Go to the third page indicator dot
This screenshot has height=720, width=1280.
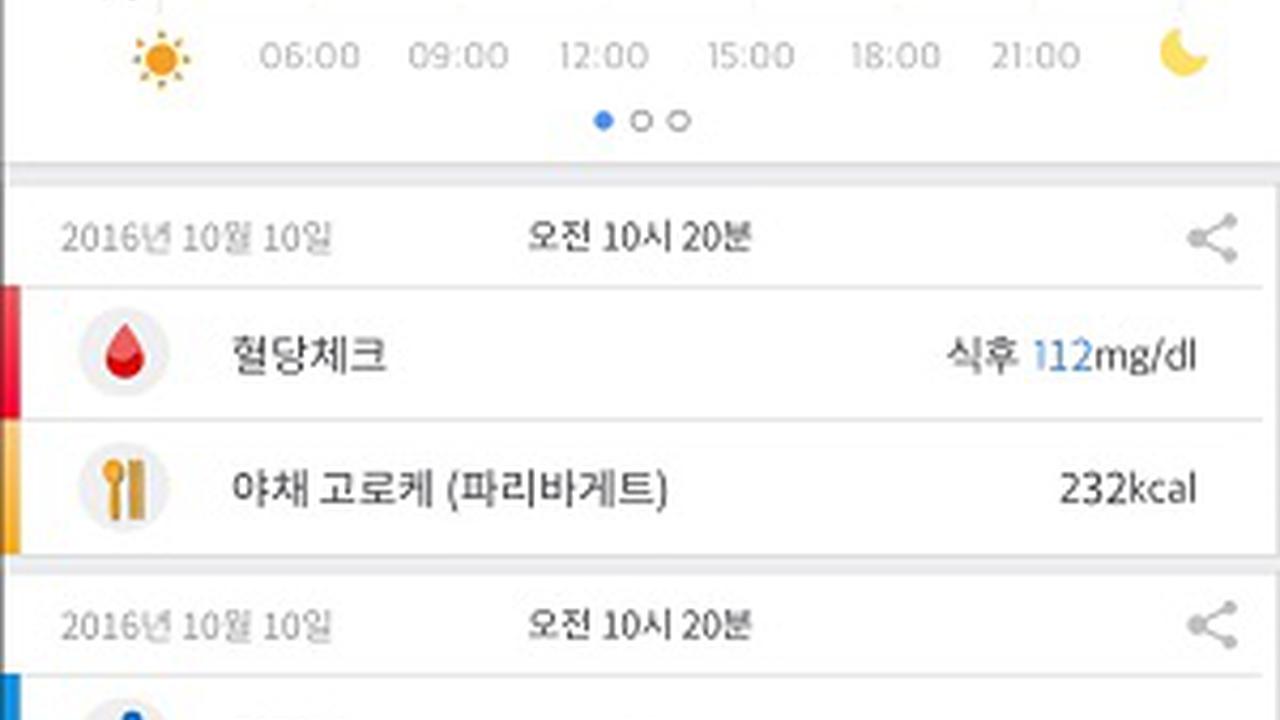pos(678,121)
